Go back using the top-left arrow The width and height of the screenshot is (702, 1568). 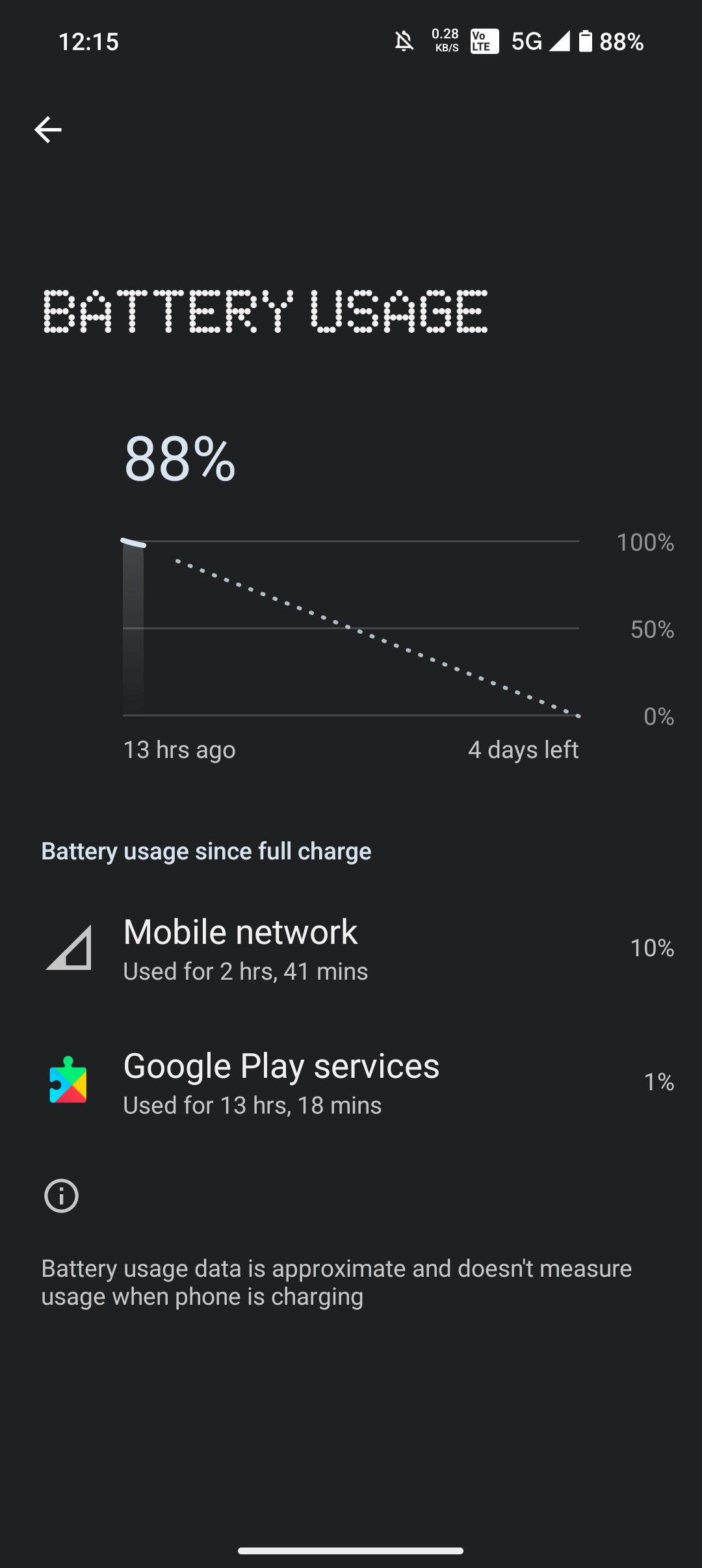tap(48, 130)
